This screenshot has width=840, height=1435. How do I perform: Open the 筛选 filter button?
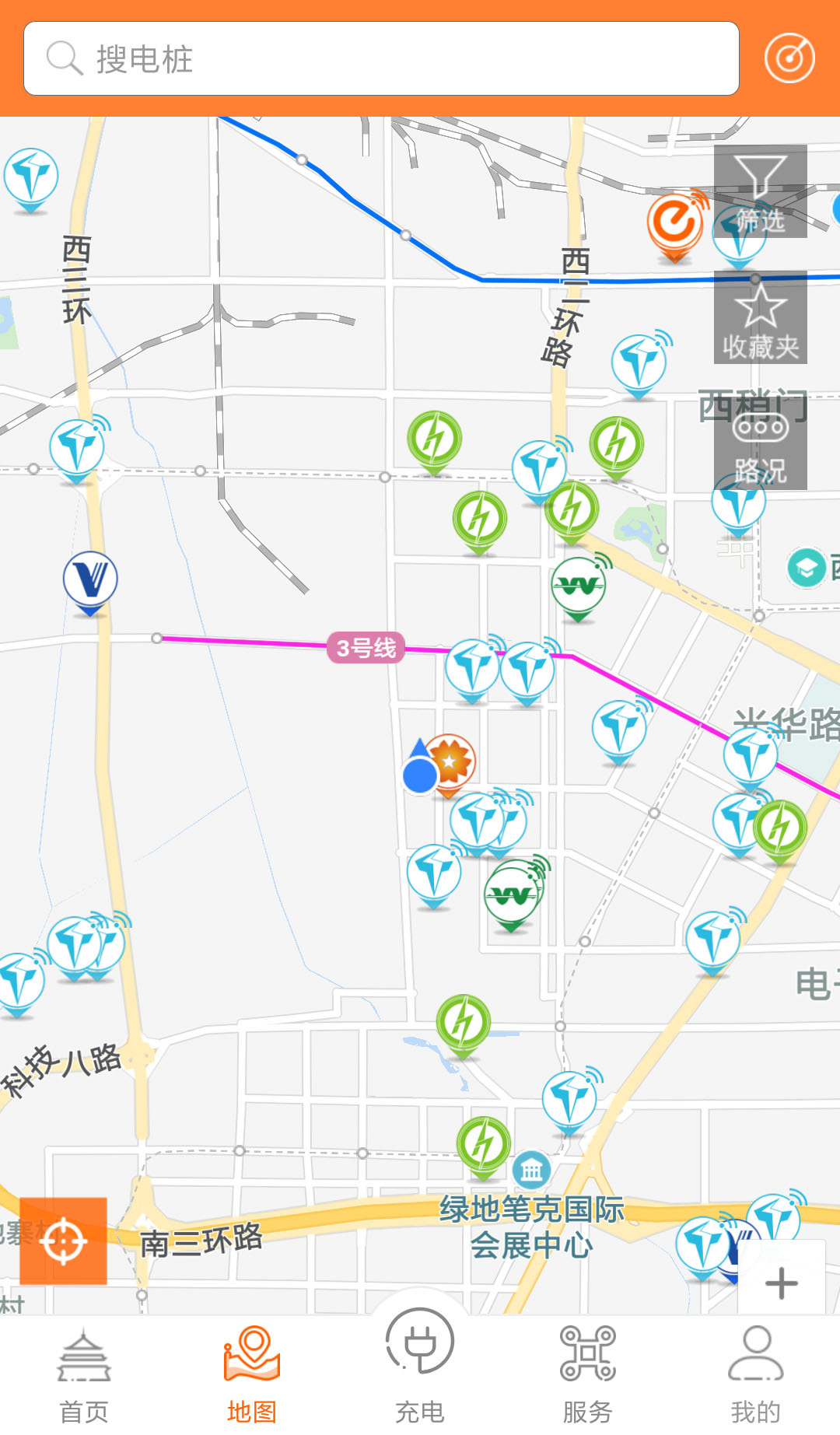(x=760, y=191)
